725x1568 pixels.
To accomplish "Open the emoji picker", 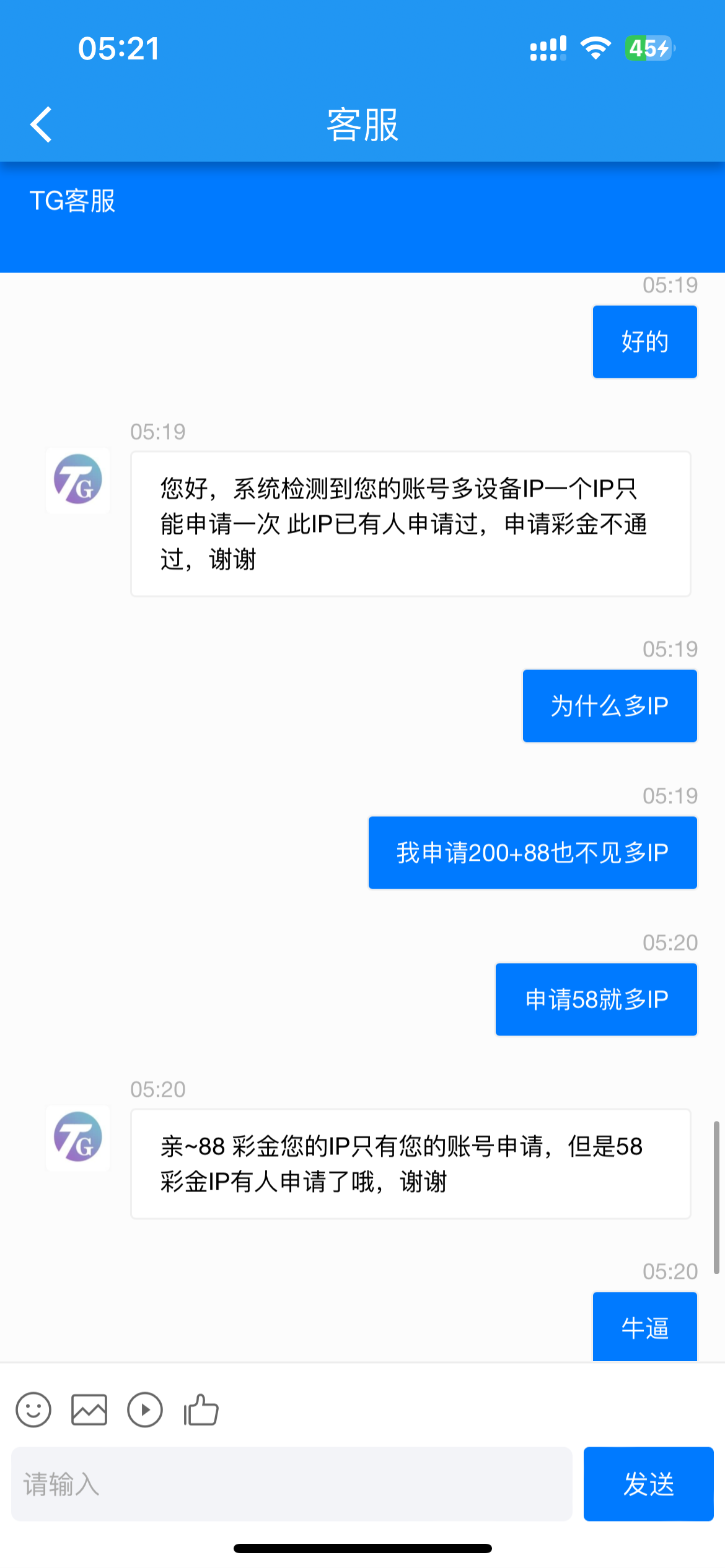I will (x=33, y=1410).
